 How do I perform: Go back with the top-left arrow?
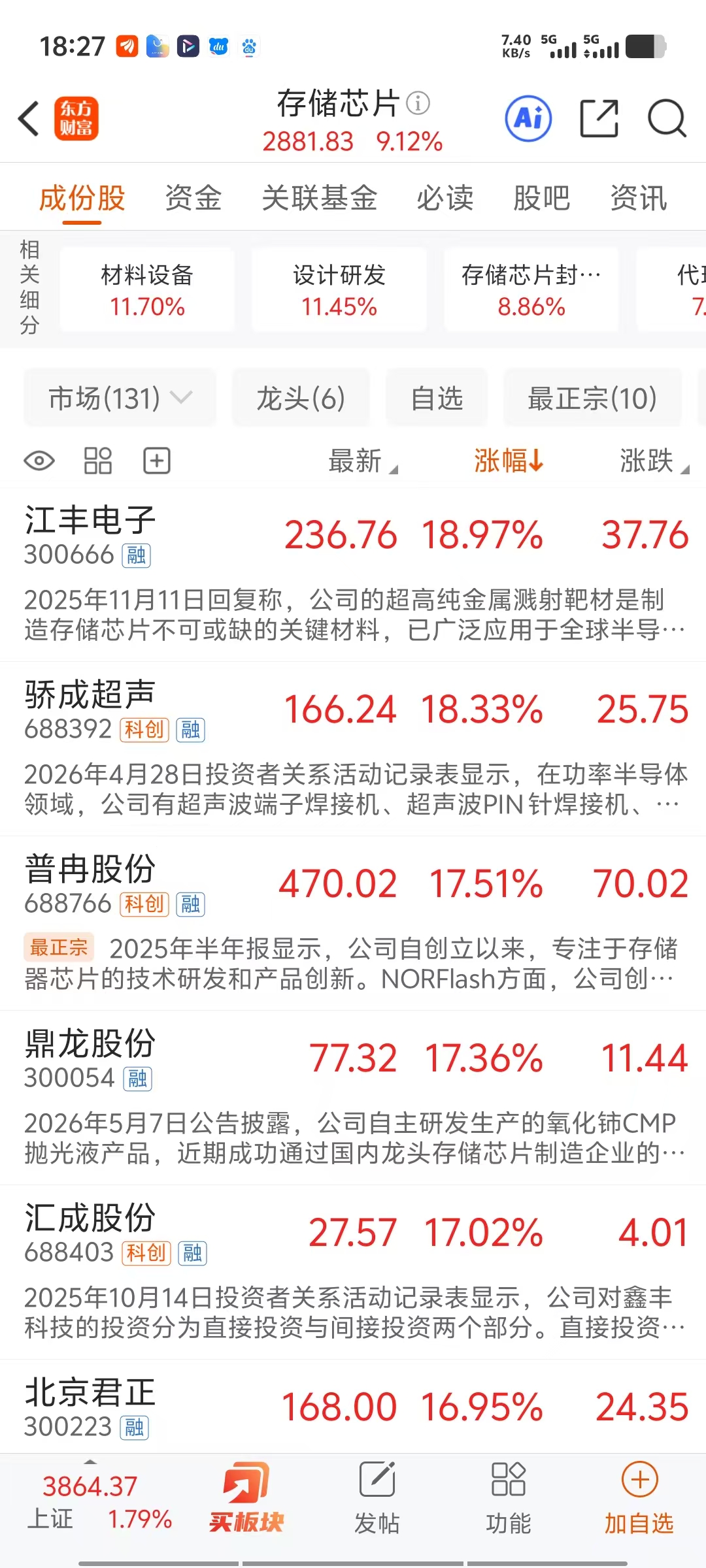pyautogui.click(x=29, y=119)
